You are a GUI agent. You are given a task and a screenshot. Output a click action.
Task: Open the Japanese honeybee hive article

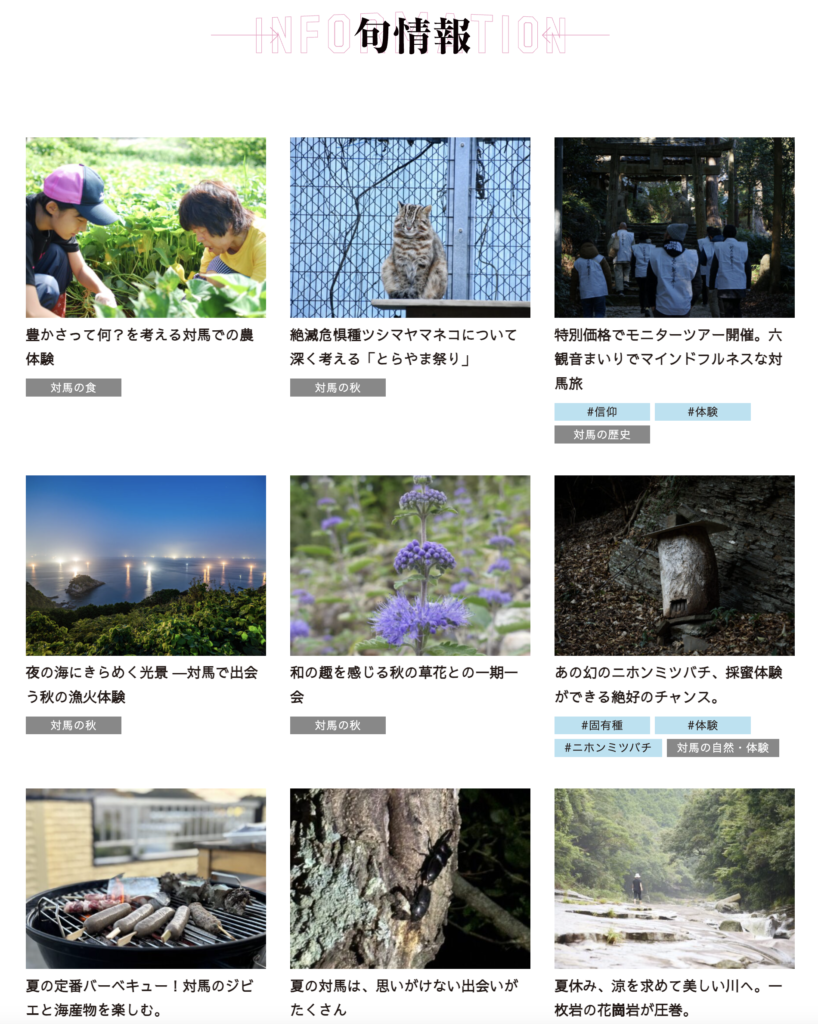click(674, 565)
